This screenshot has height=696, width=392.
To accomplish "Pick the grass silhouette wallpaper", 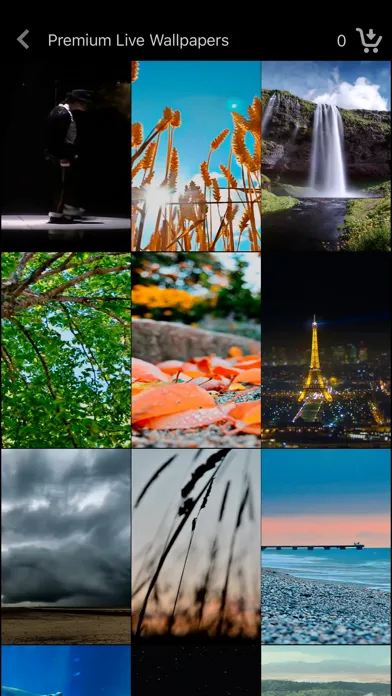I will [x=196, y=546].
